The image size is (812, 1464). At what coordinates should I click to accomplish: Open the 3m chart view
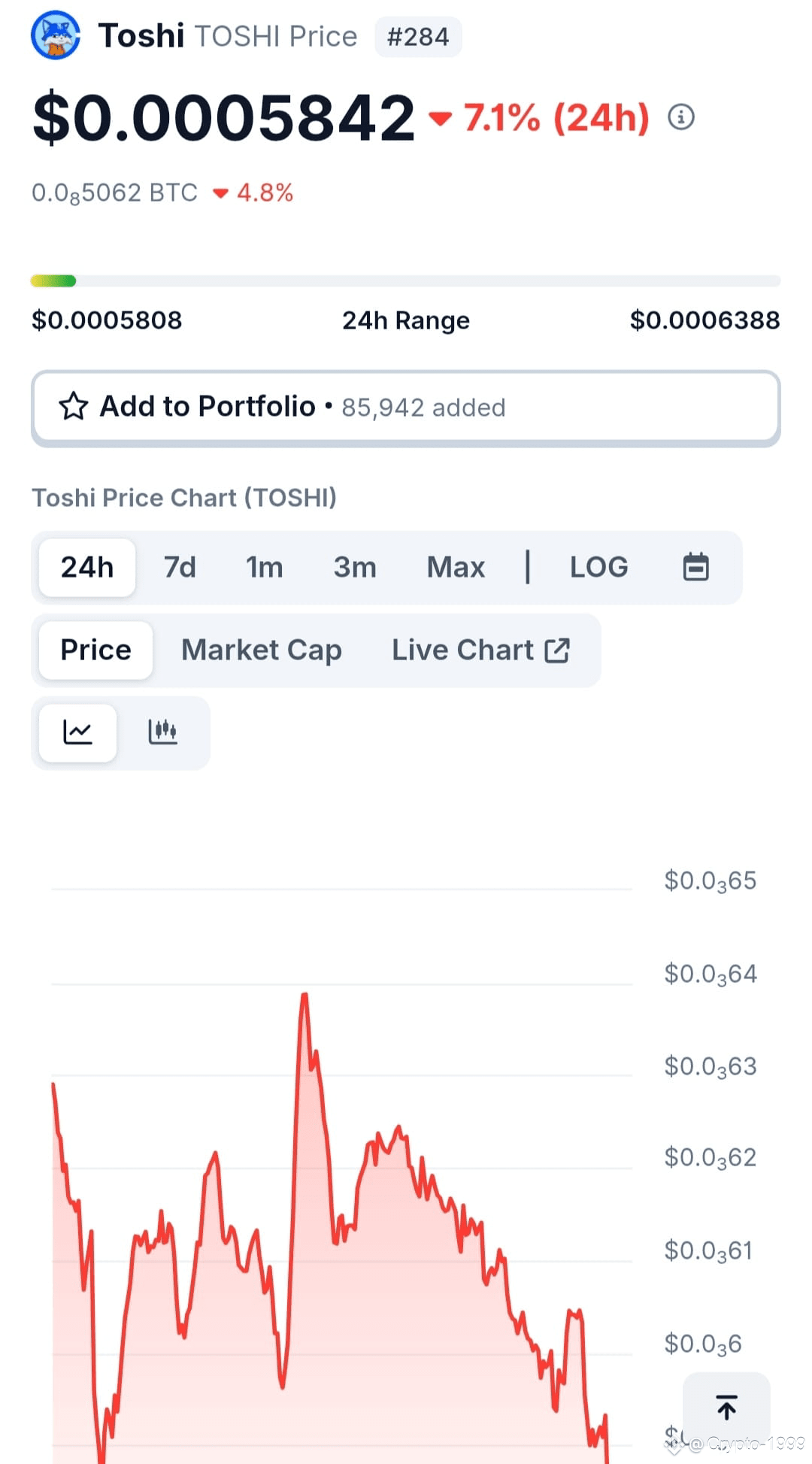coord(354,567)
